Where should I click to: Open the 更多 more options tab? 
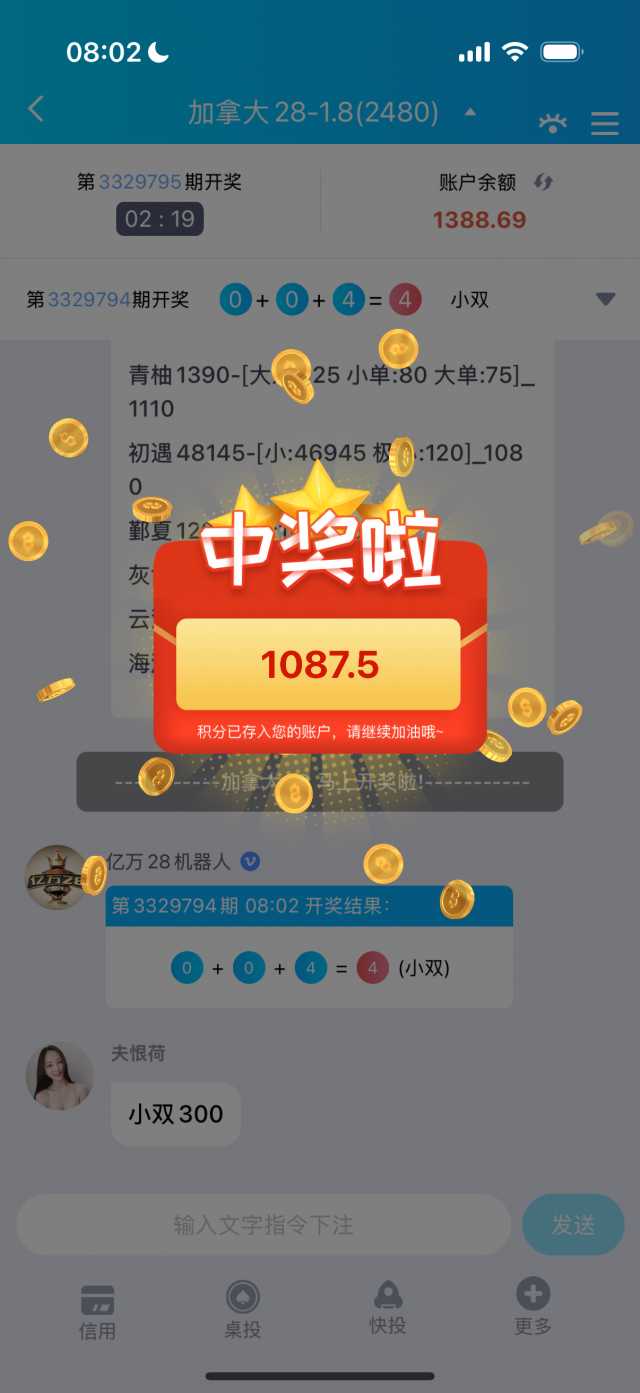[533, 1309]
